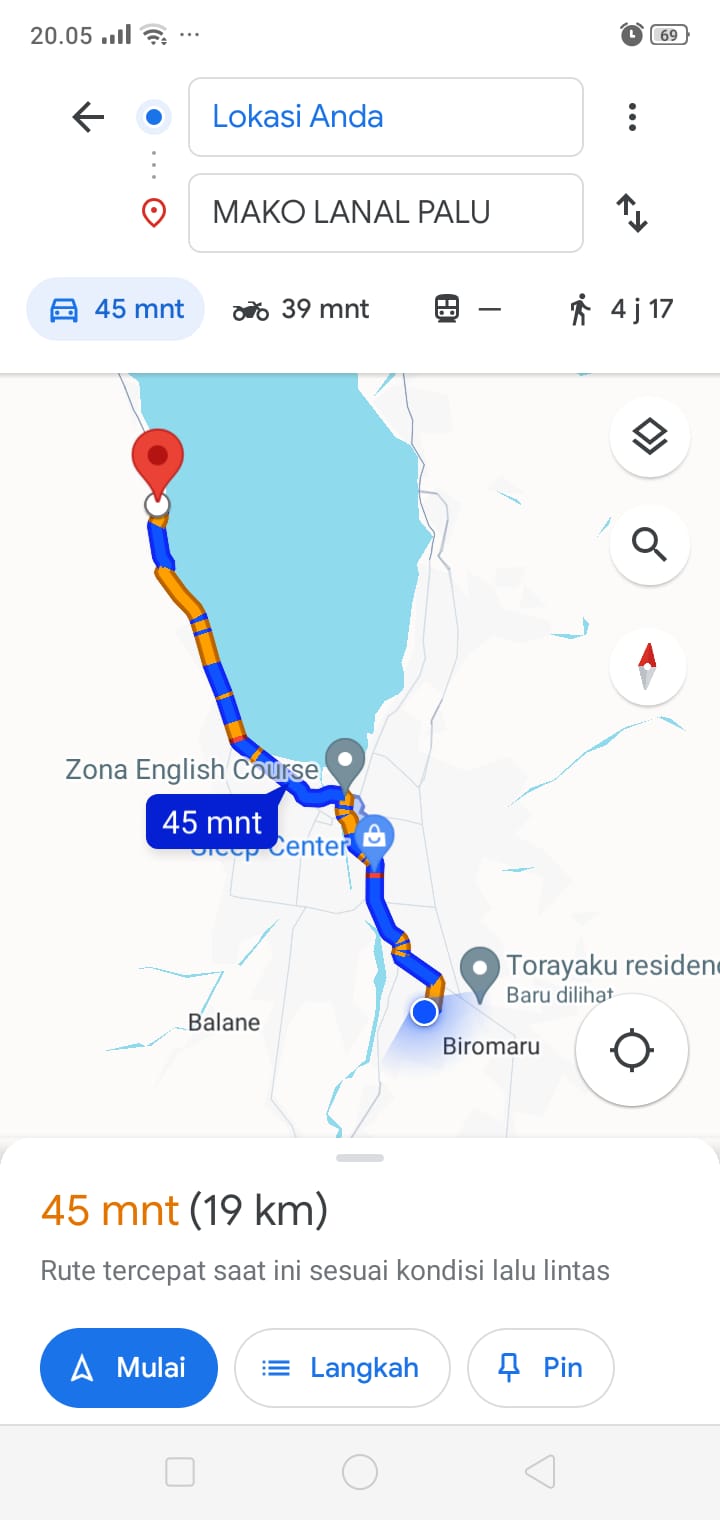Change the MAKO LANAL PALU destination field
This screenshot has height=1520, width=720.
click(x=386, y=213)
